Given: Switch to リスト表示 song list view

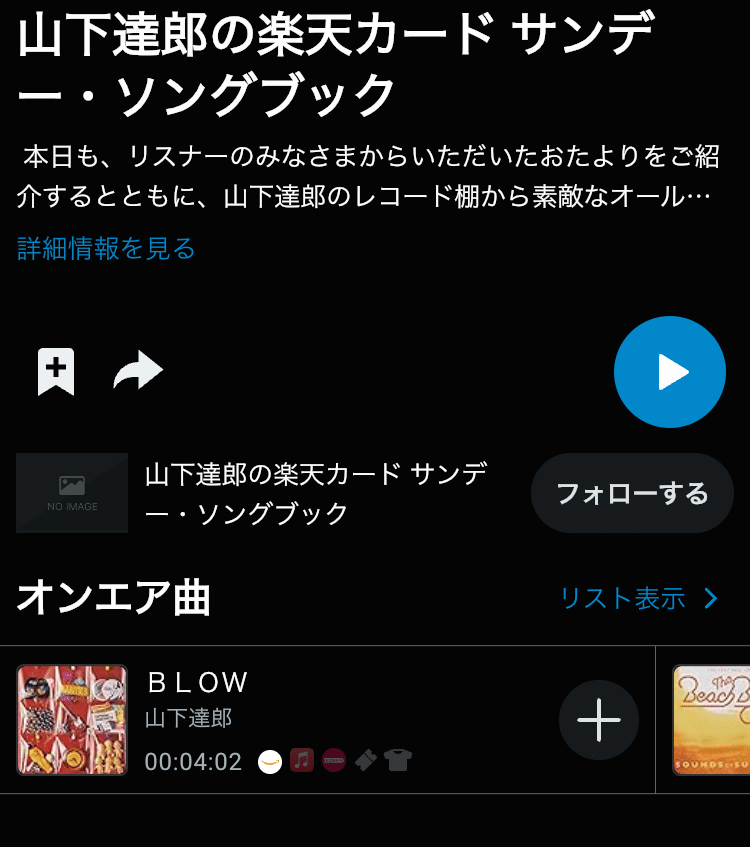Looking at the screenshot, I should (621, 599).
